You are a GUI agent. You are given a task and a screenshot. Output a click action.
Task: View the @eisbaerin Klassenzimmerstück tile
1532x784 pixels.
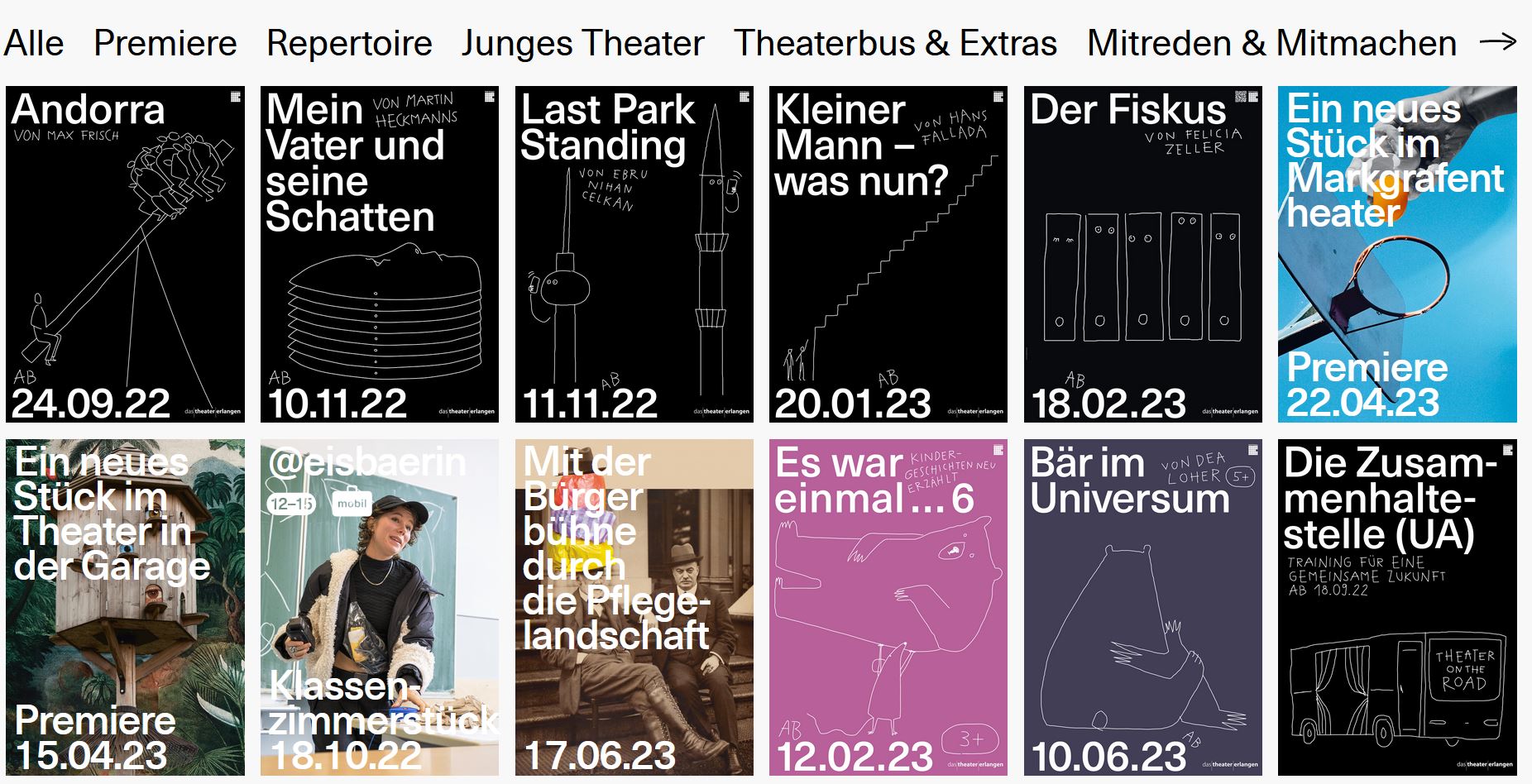point(380,608)
